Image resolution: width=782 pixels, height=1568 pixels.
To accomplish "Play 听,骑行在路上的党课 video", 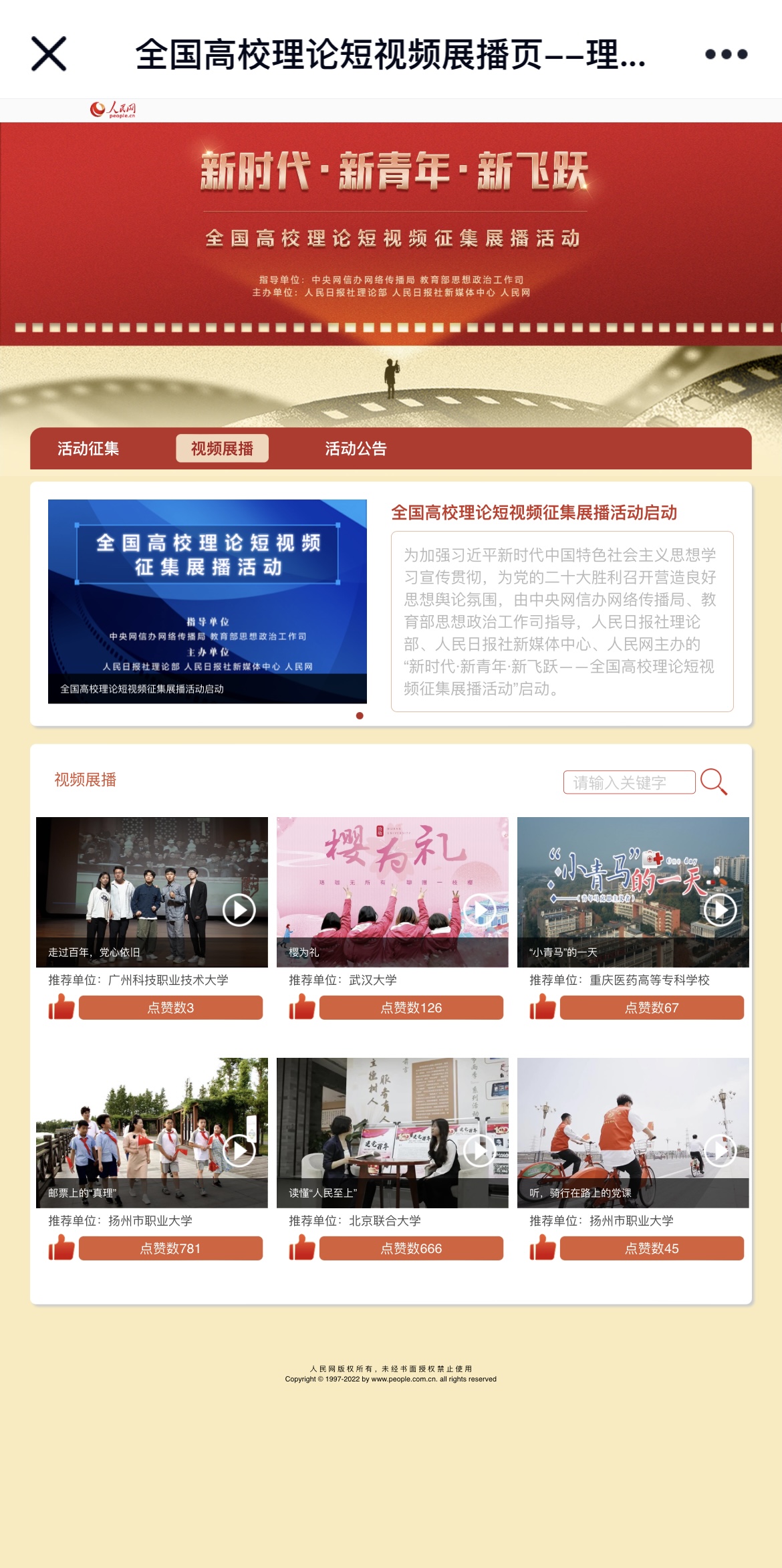I will (720, 1150).
